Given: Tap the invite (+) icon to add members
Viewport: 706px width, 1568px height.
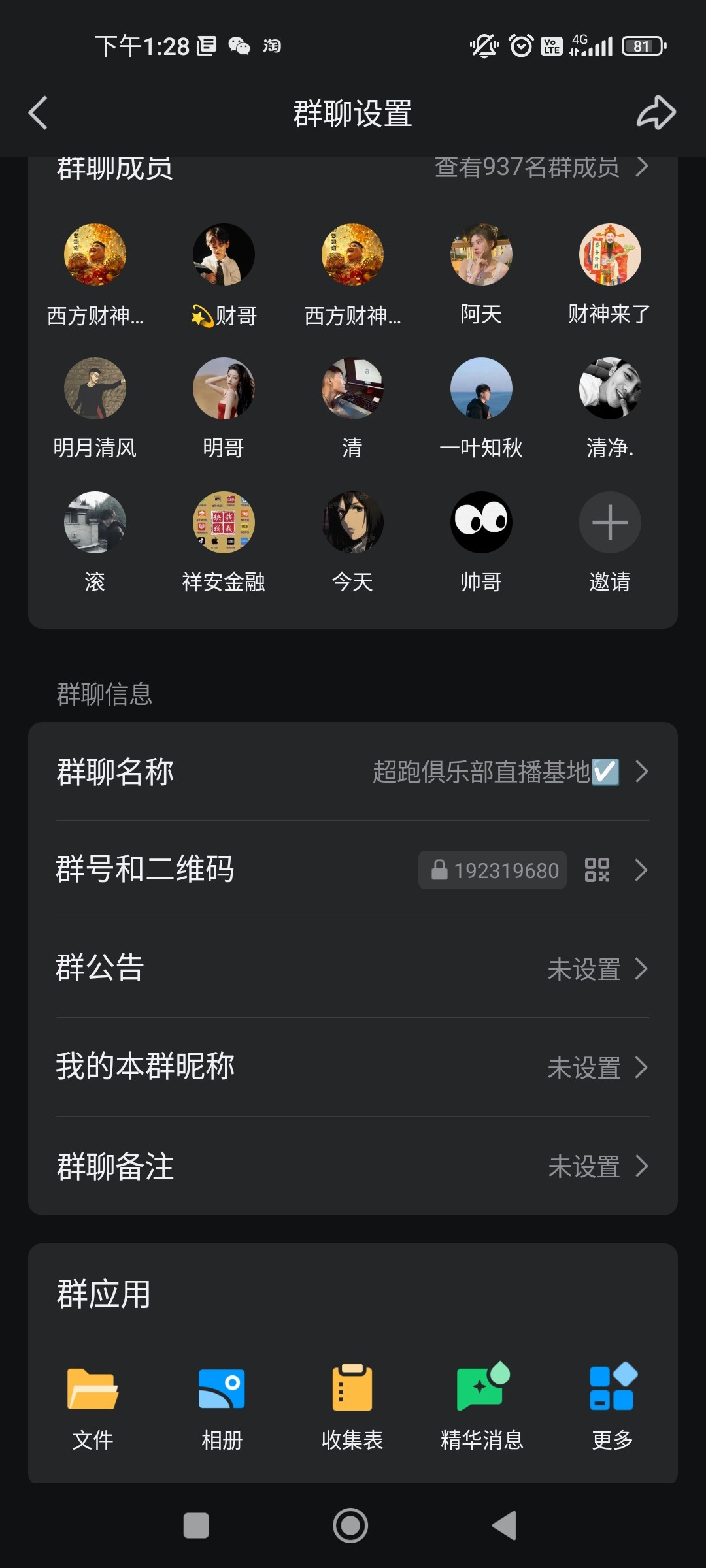Looking at the screenshot, I should coord(609,523).
